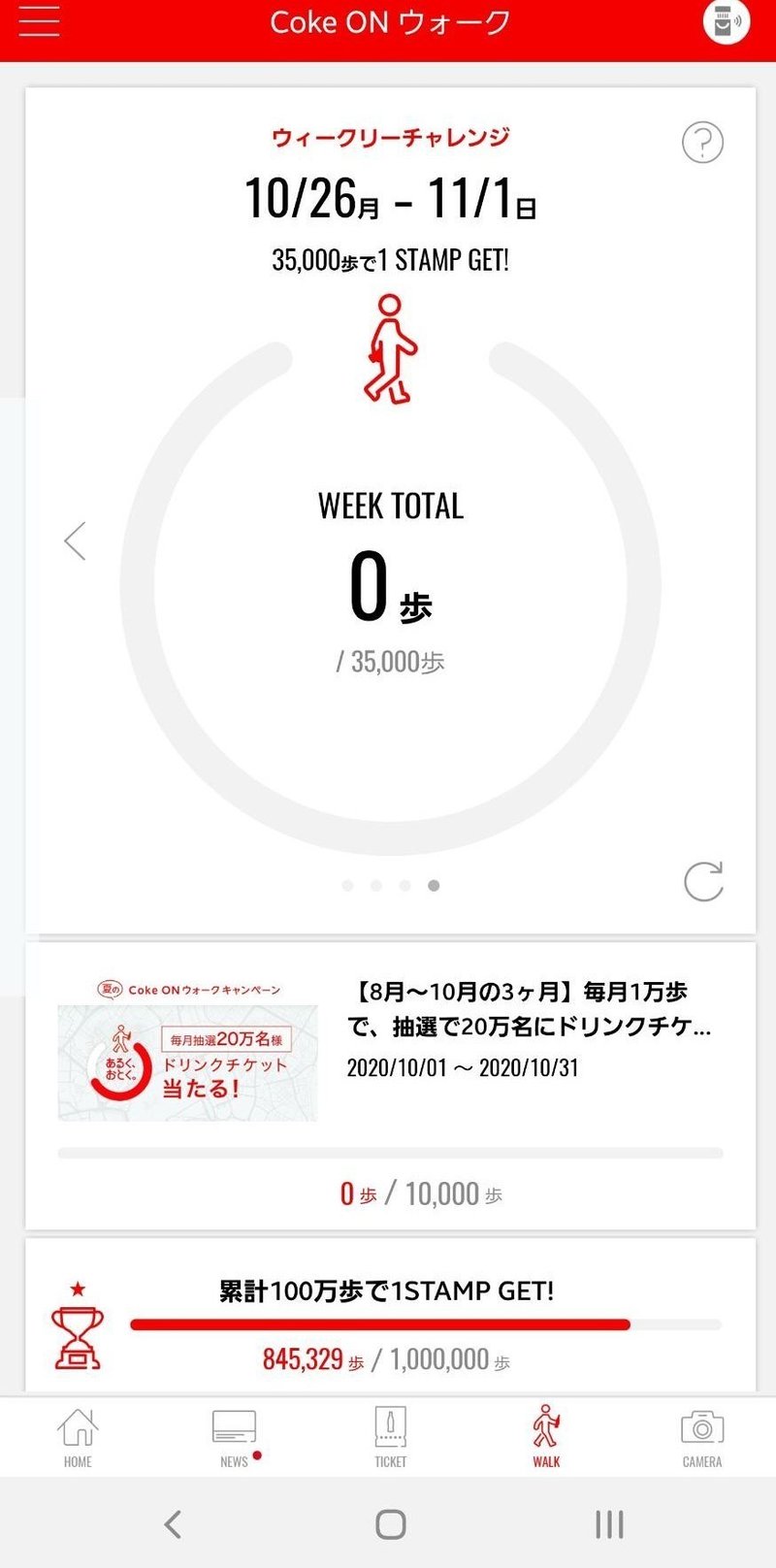Switch to the HOME tab
This screenshot has width=776, height=1568.
tap(78, 1437)
